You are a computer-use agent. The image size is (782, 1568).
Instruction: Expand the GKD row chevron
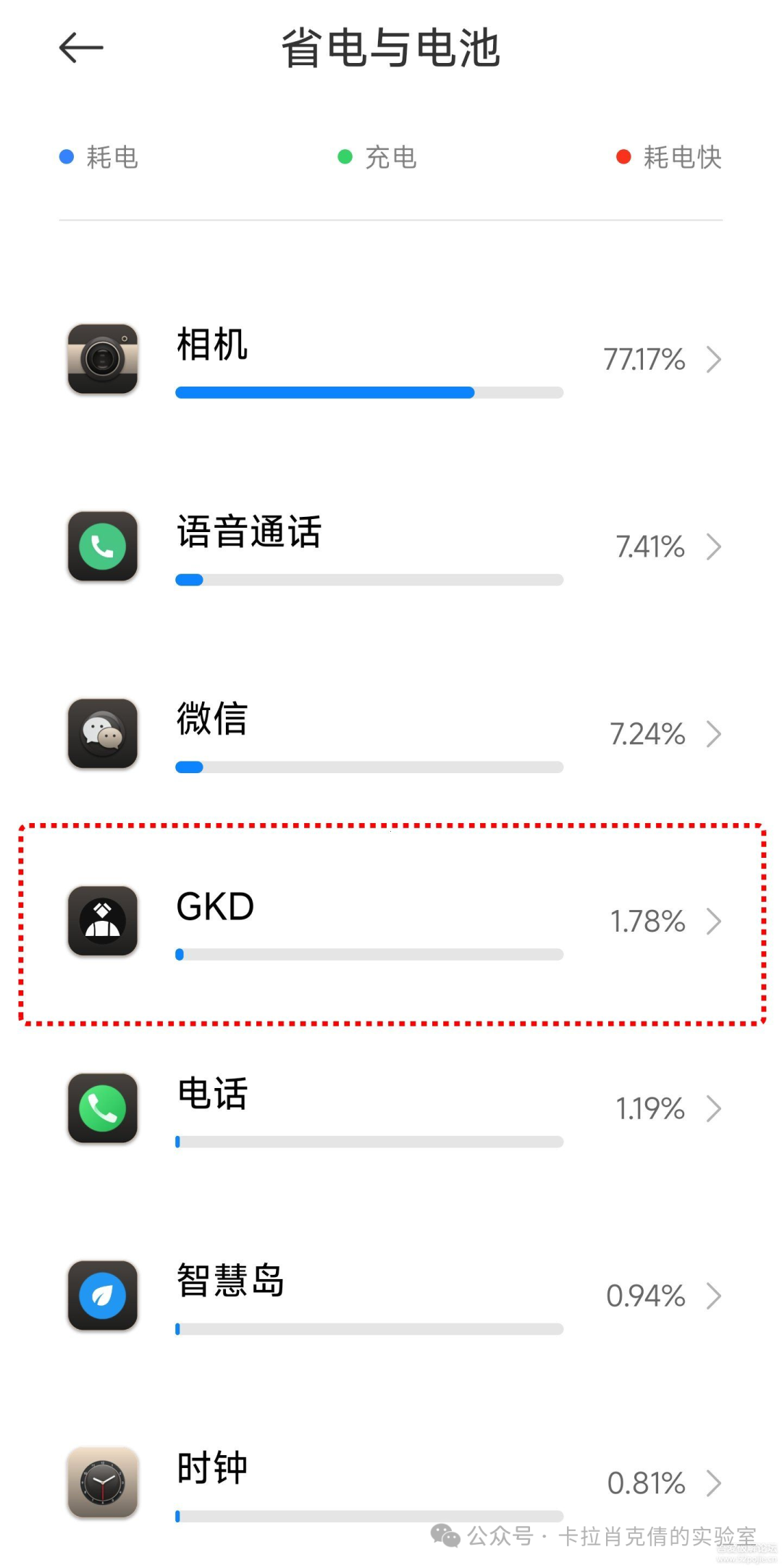(715, 921)
